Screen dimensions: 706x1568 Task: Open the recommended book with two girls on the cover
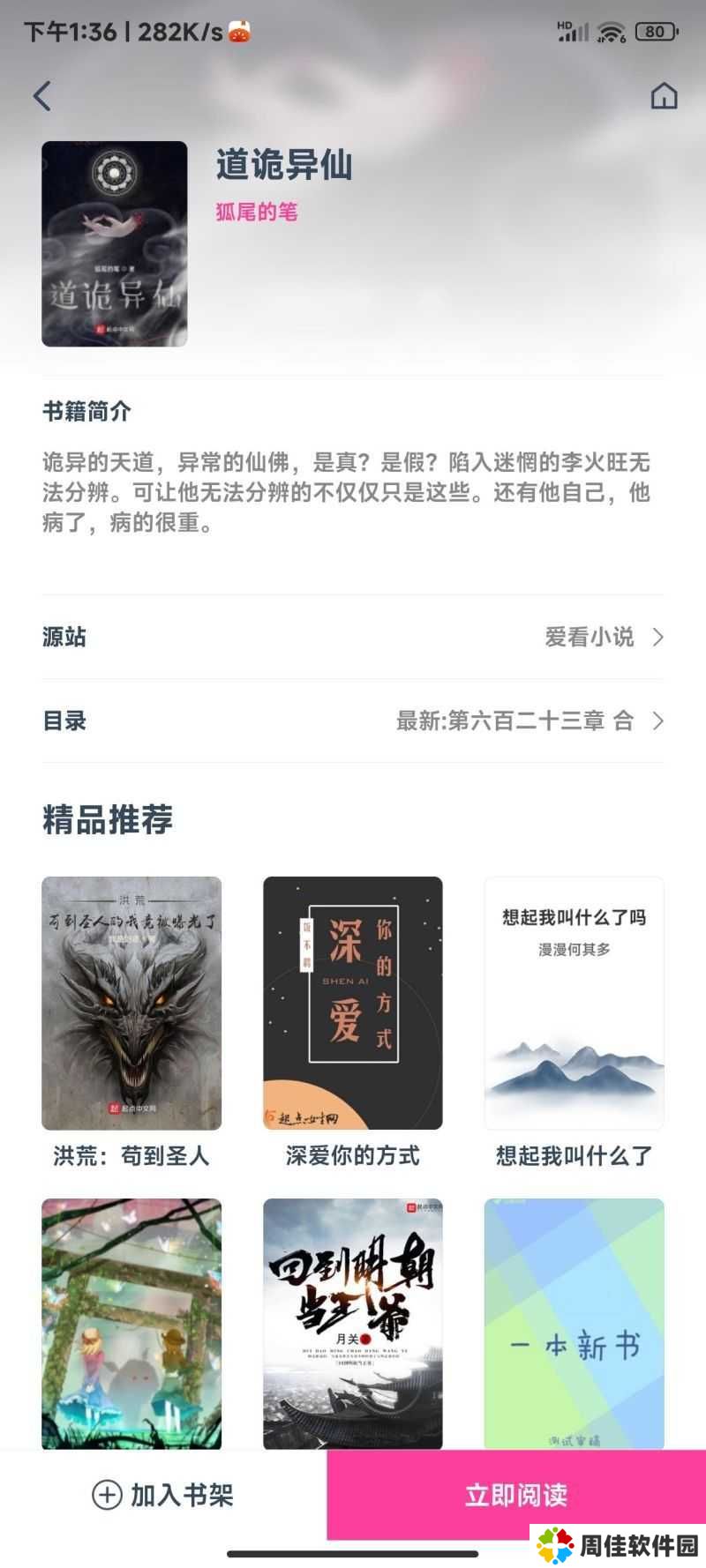pos(131,1323)
